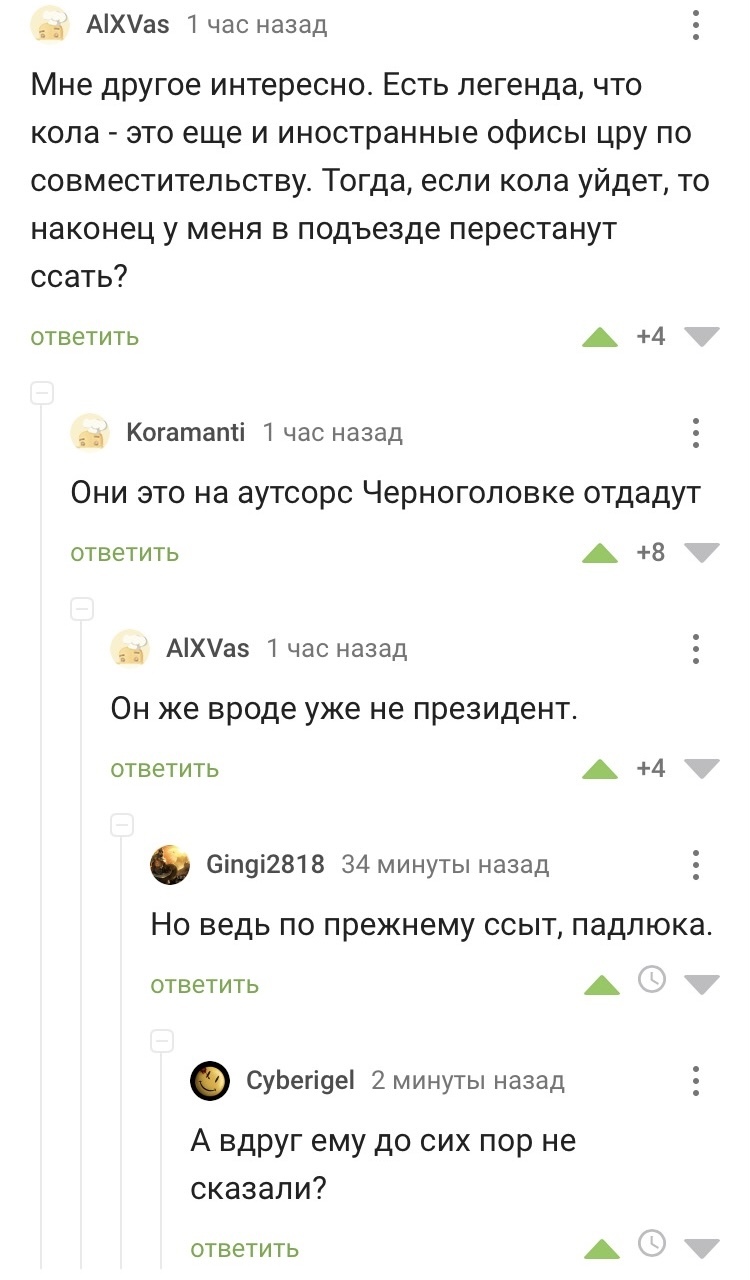Viewport: 750px width, 1280px height.
Task: Open overflow menu on Koramanti's comment
Action: (x=697, y=433)
